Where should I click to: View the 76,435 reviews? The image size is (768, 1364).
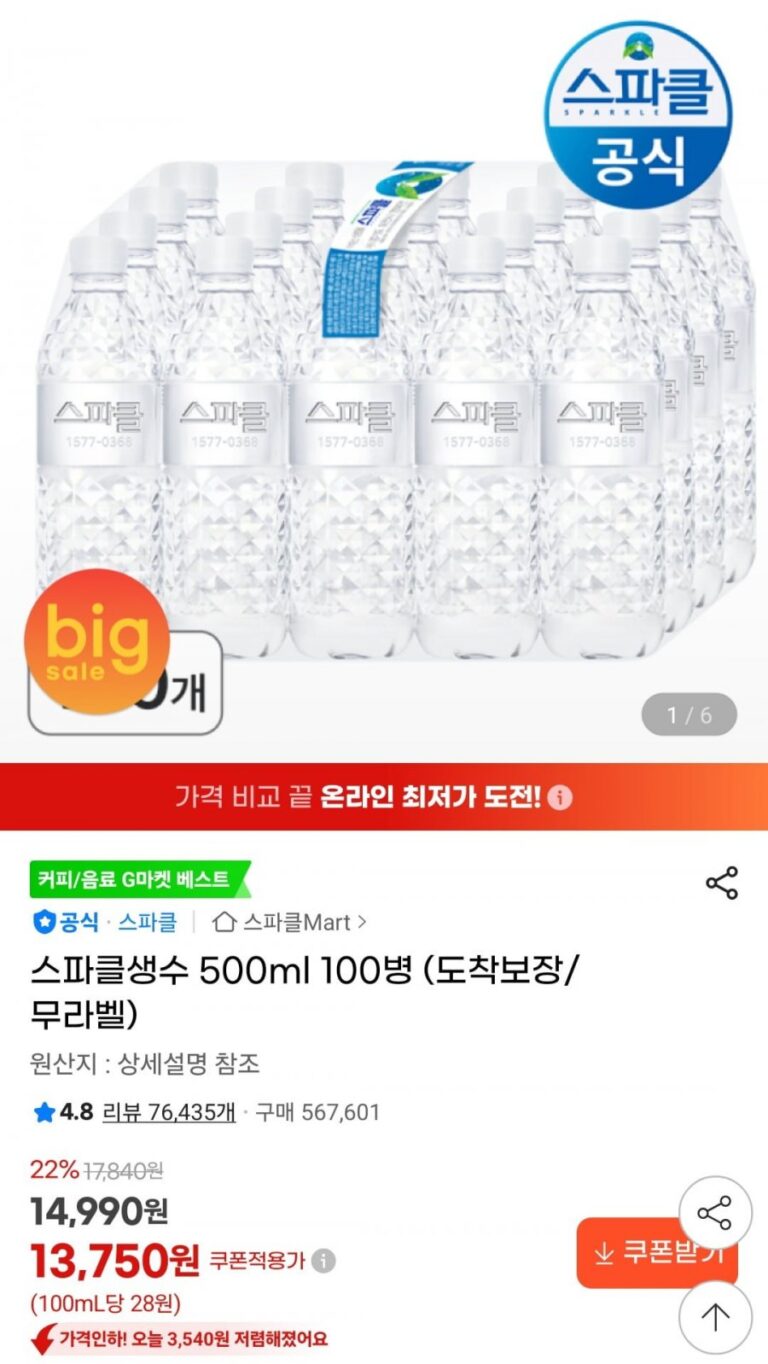tap(169, 1112)
